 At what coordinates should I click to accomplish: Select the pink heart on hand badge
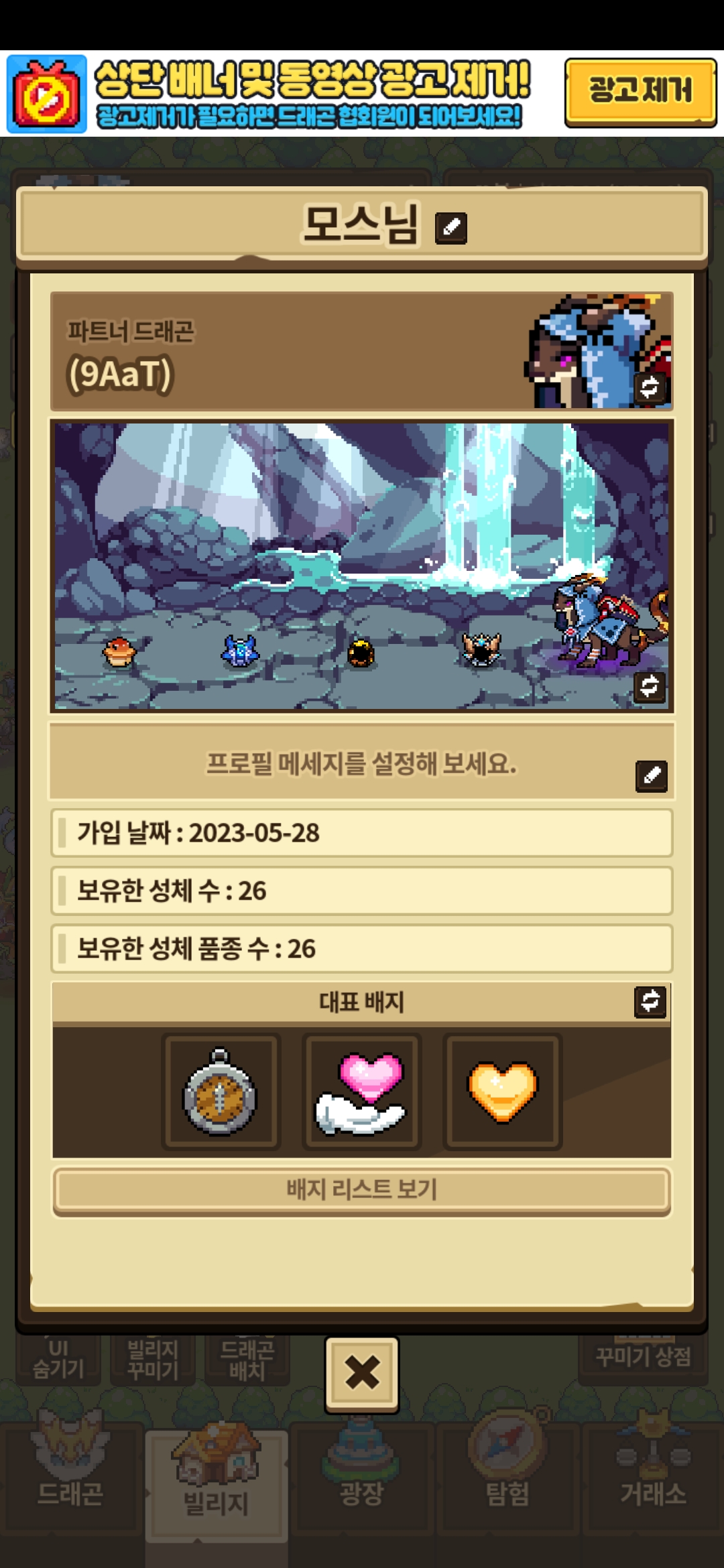coord(362,1092)
